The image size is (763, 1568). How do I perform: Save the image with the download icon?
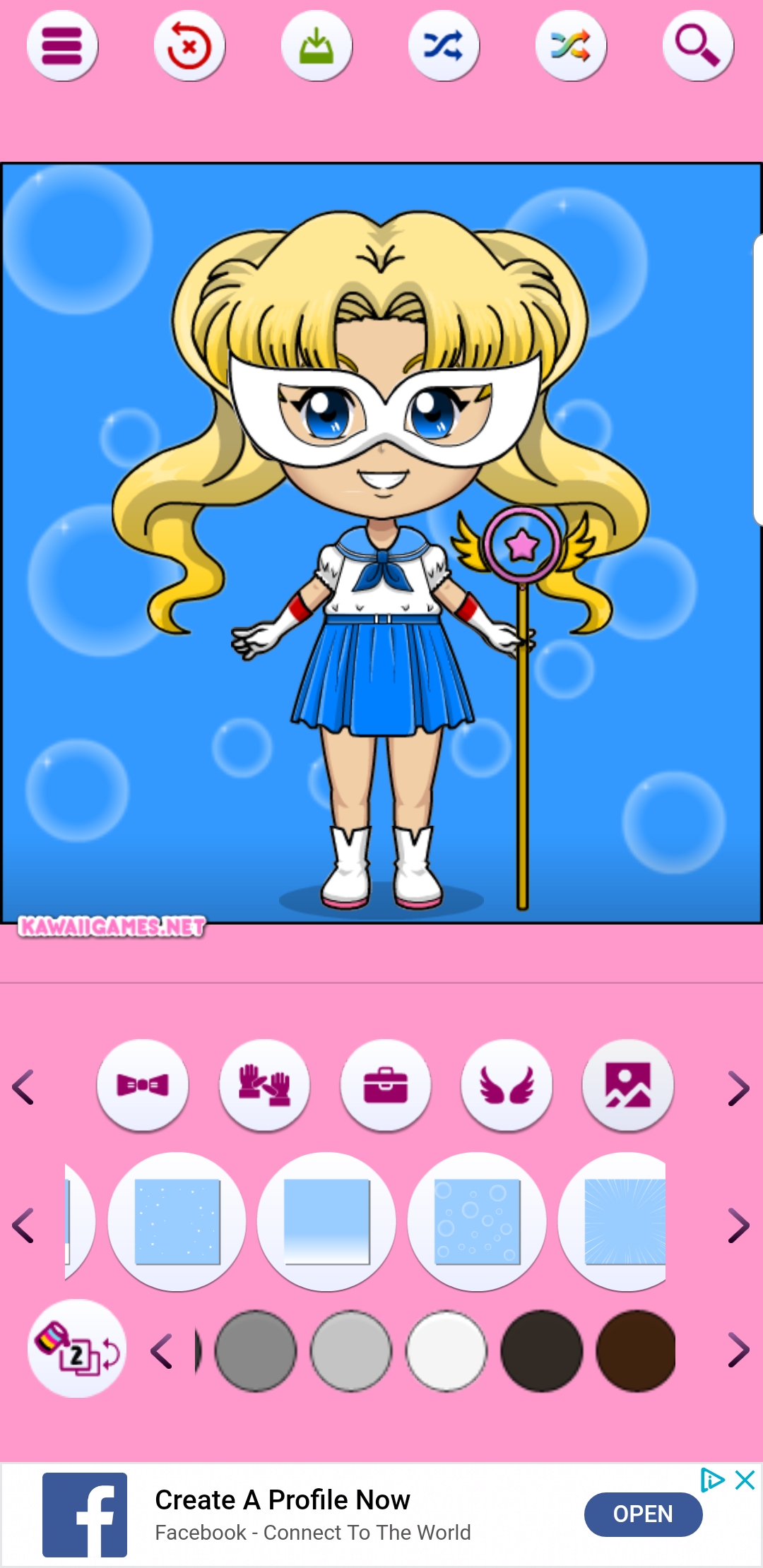click(317, 46)
